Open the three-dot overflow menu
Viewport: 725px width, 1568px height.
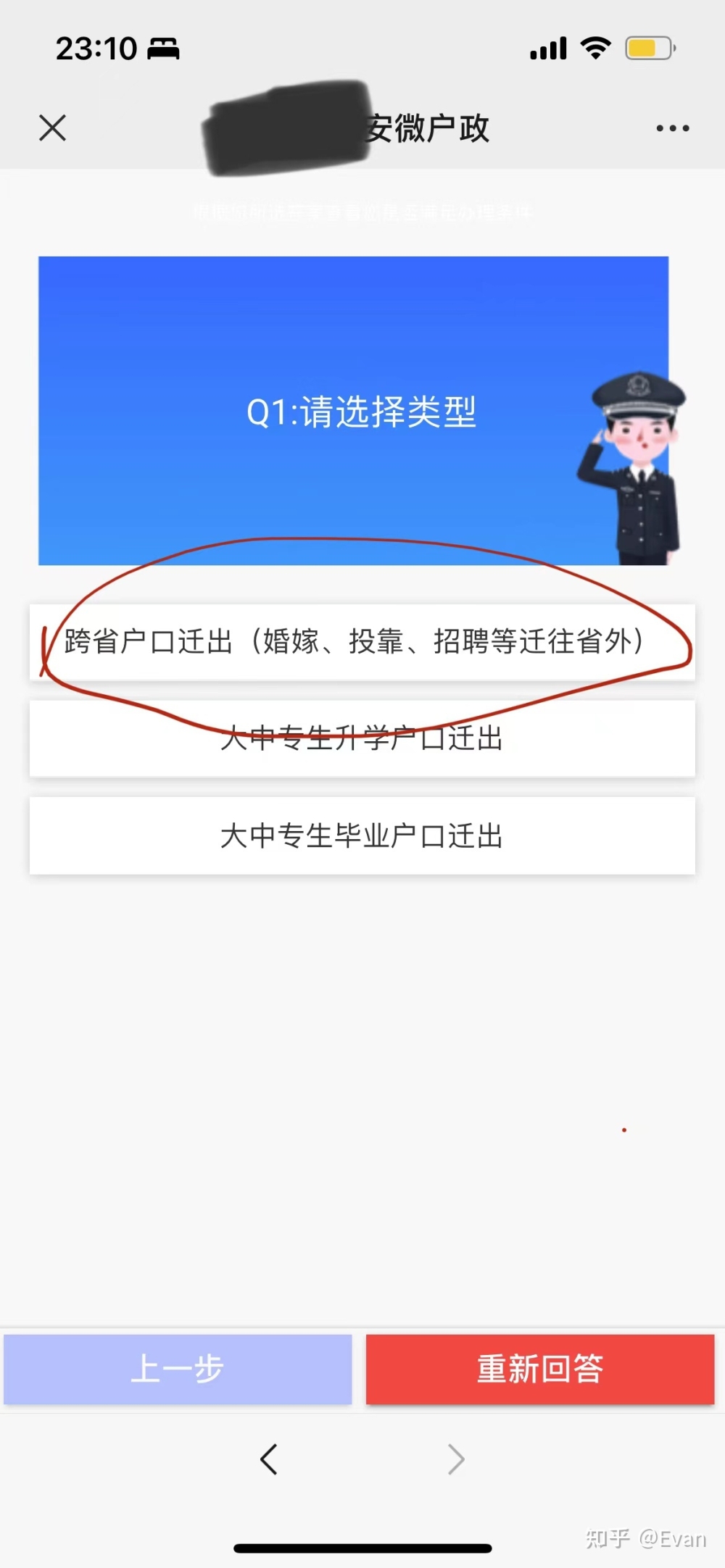[672, 128]
